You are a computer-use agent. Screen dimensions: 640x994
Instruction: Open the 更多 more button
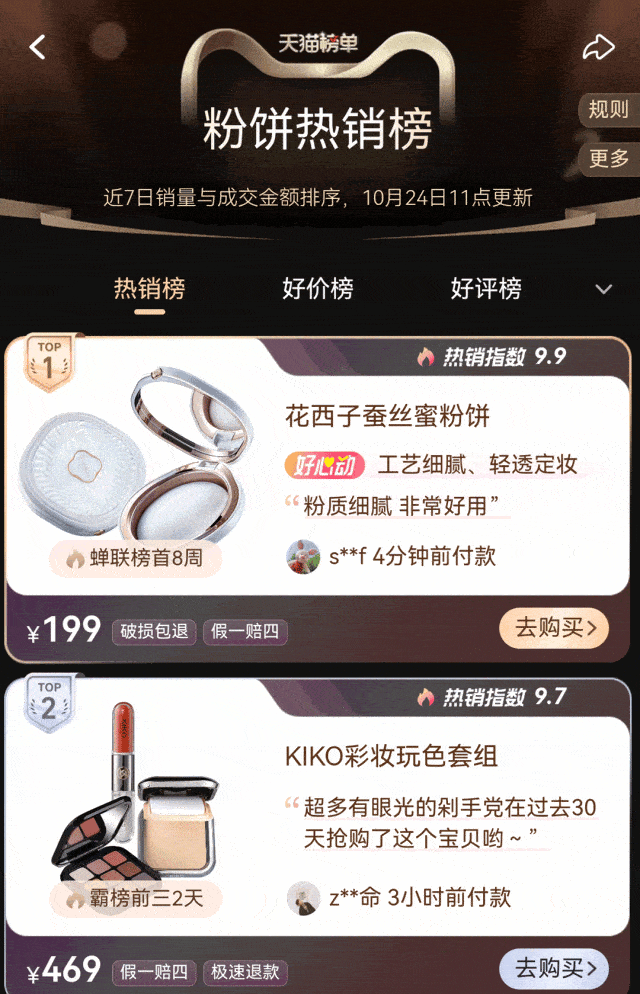pyautogui.click(x=608, y=158)
